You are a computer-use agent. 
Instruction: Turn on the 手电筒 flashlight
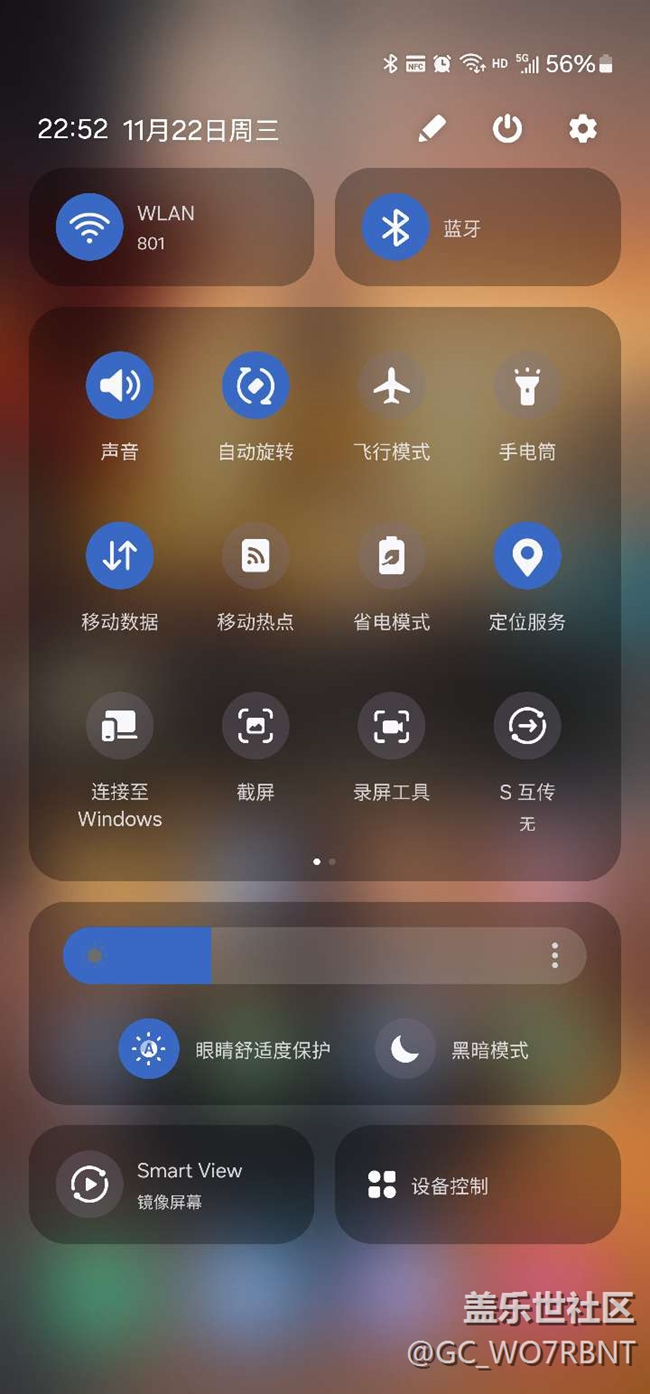(527, 385)
